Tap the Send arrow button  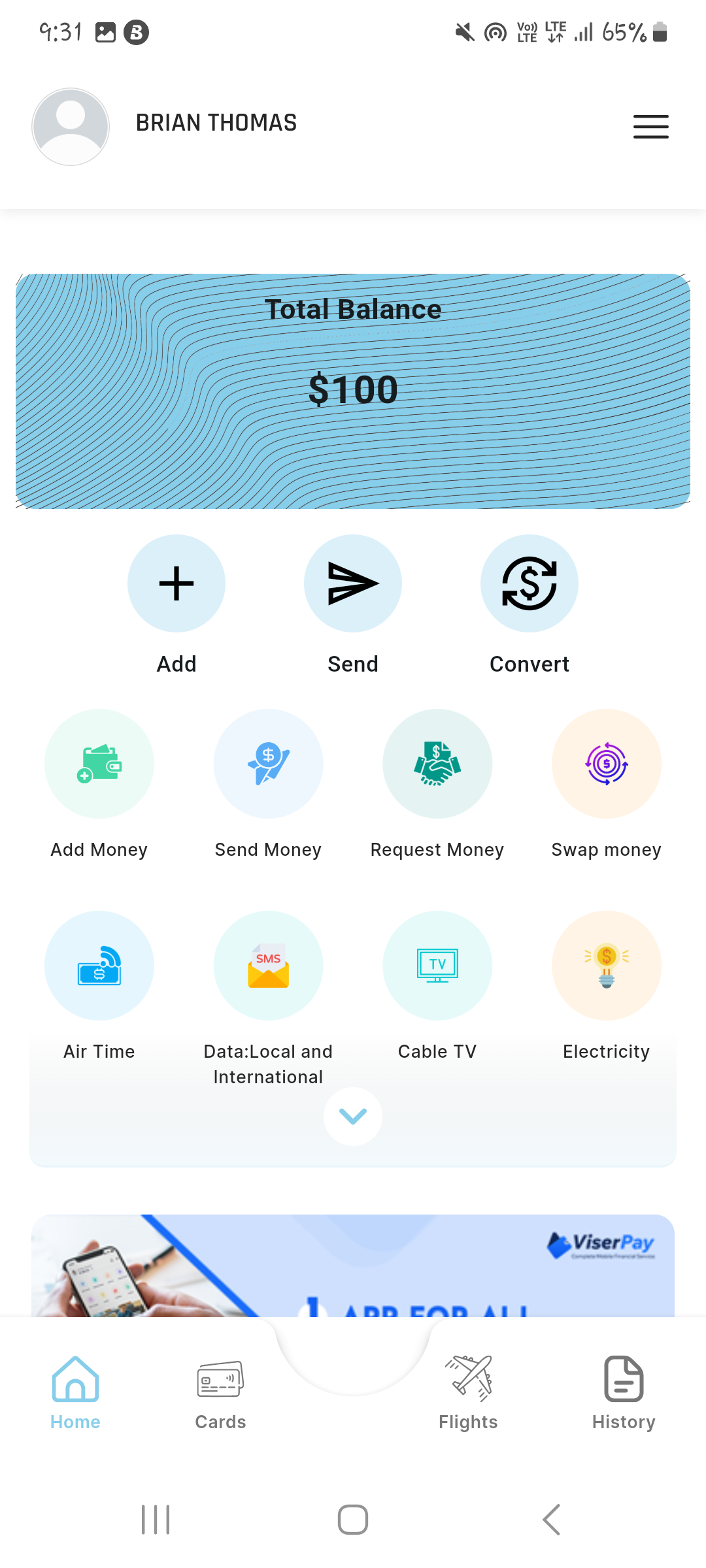353,583
